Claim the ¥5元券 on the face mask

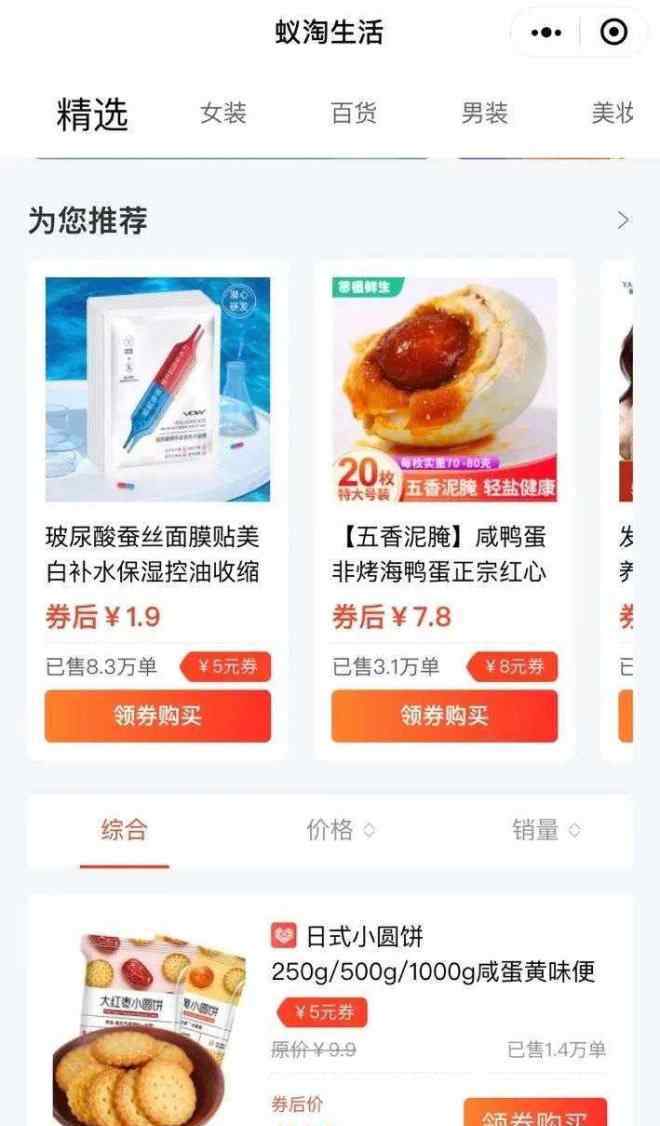pyautogui.click(x=225, y=667)
